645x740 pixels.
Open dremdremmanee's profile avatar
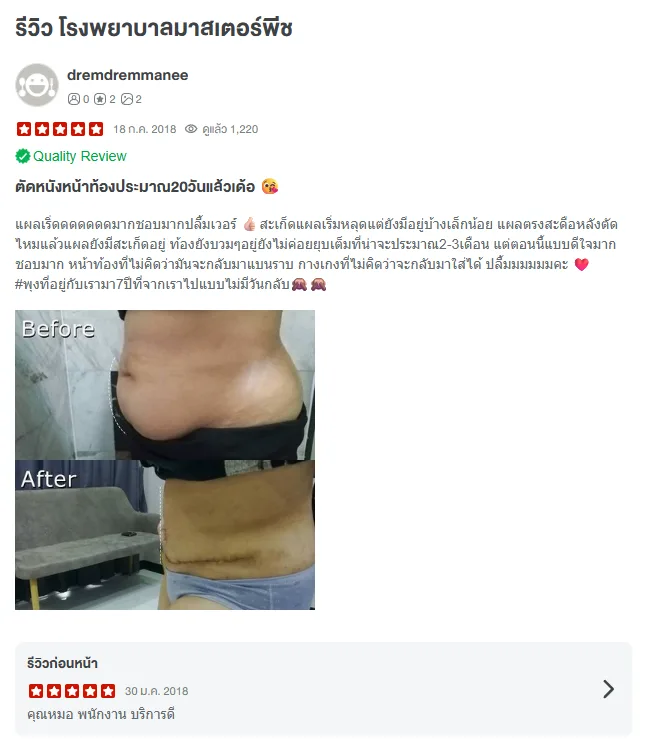coord(36,85)
